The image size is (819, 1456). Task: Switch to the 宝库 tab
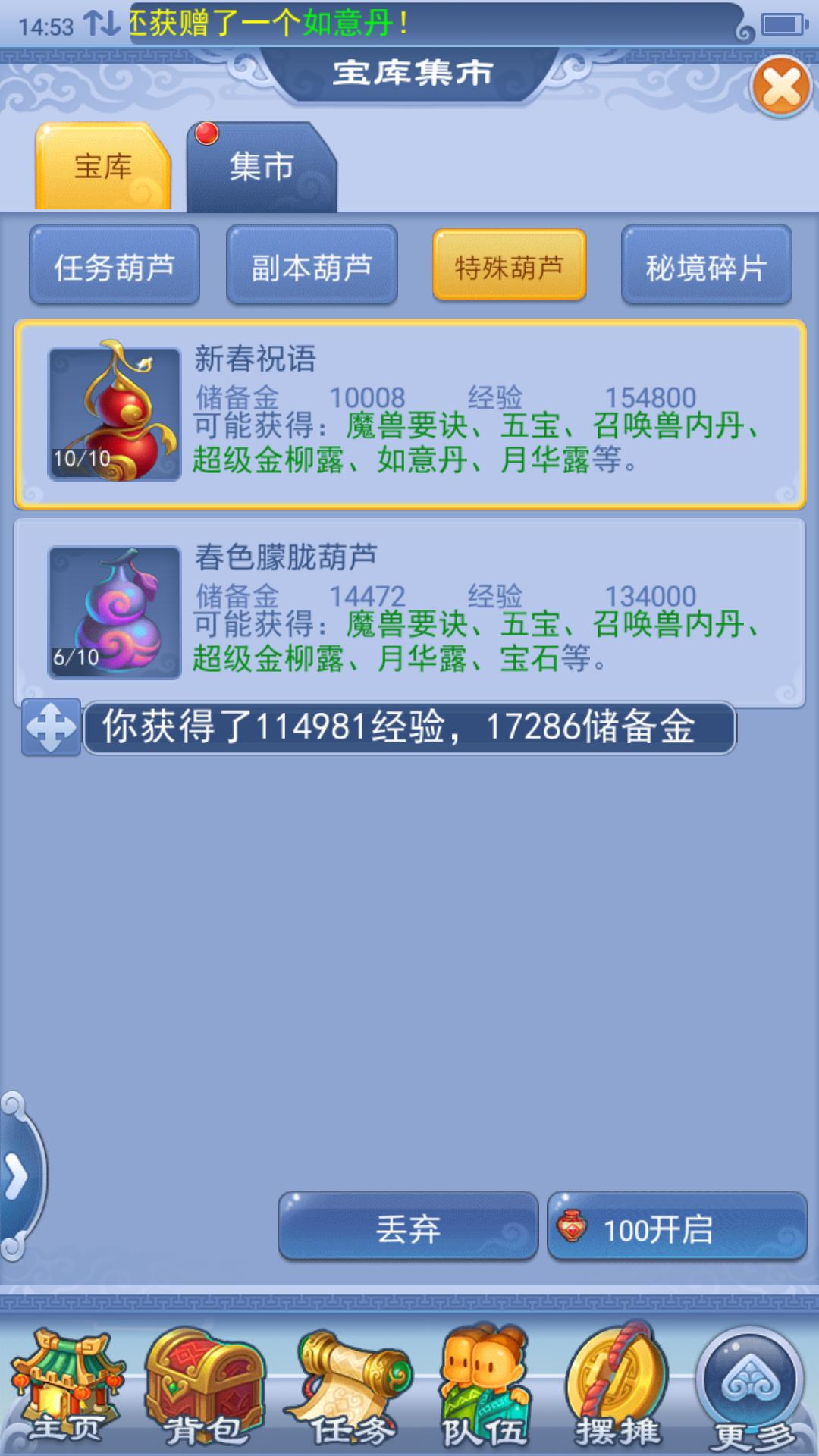pos(103,167)
